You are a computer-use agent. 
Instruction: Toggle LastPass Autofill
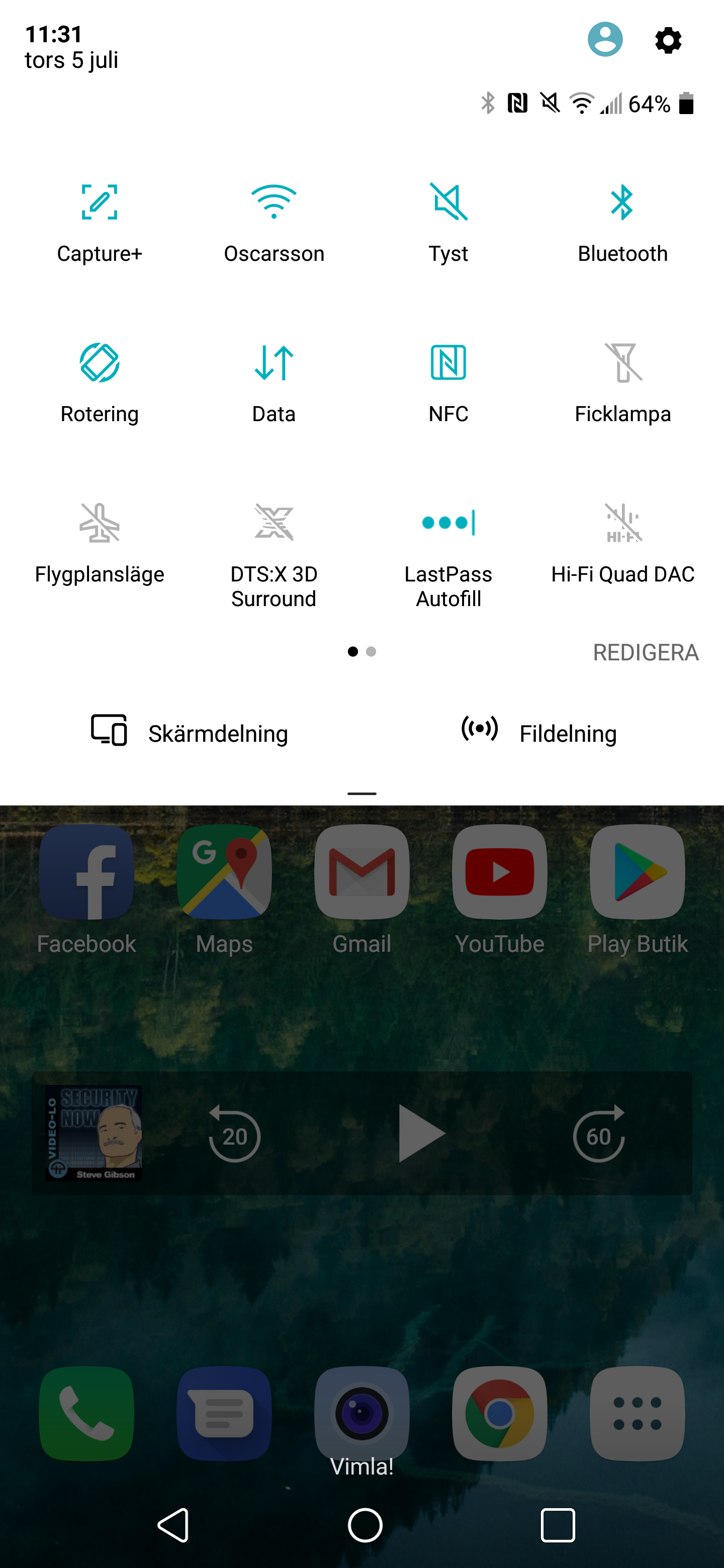(448, 524)
